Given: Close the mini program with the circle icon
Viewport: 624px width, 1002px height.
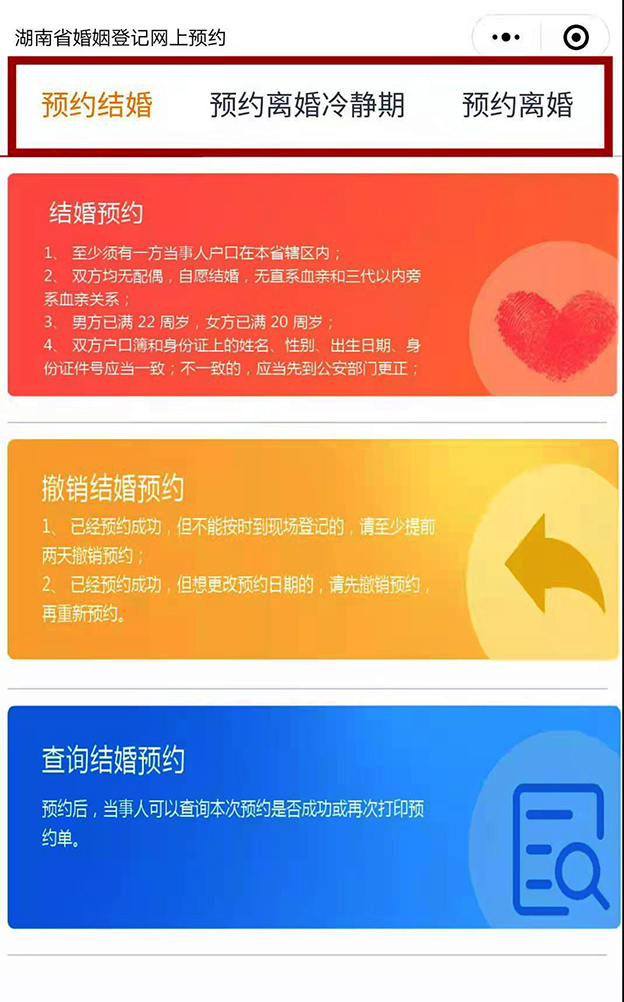Looking at the screenshot, I should pyautogui.click(x=576, y=38).
